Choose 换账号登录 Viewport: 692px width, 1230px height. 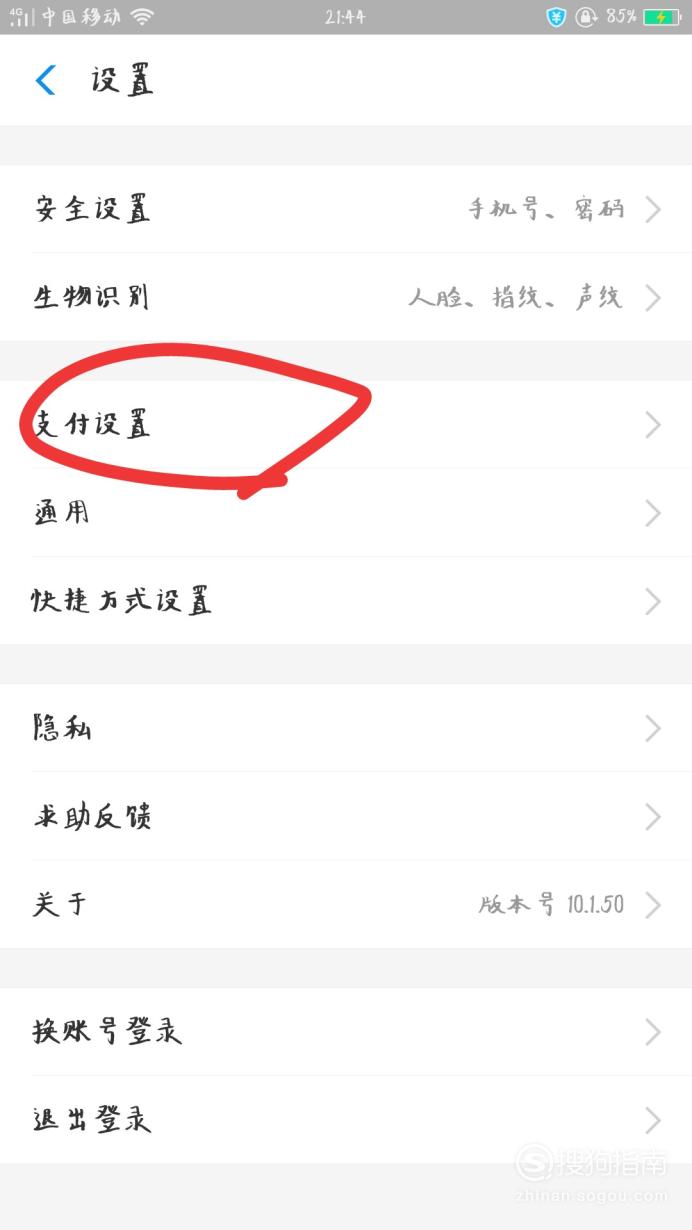(346, 1032)
